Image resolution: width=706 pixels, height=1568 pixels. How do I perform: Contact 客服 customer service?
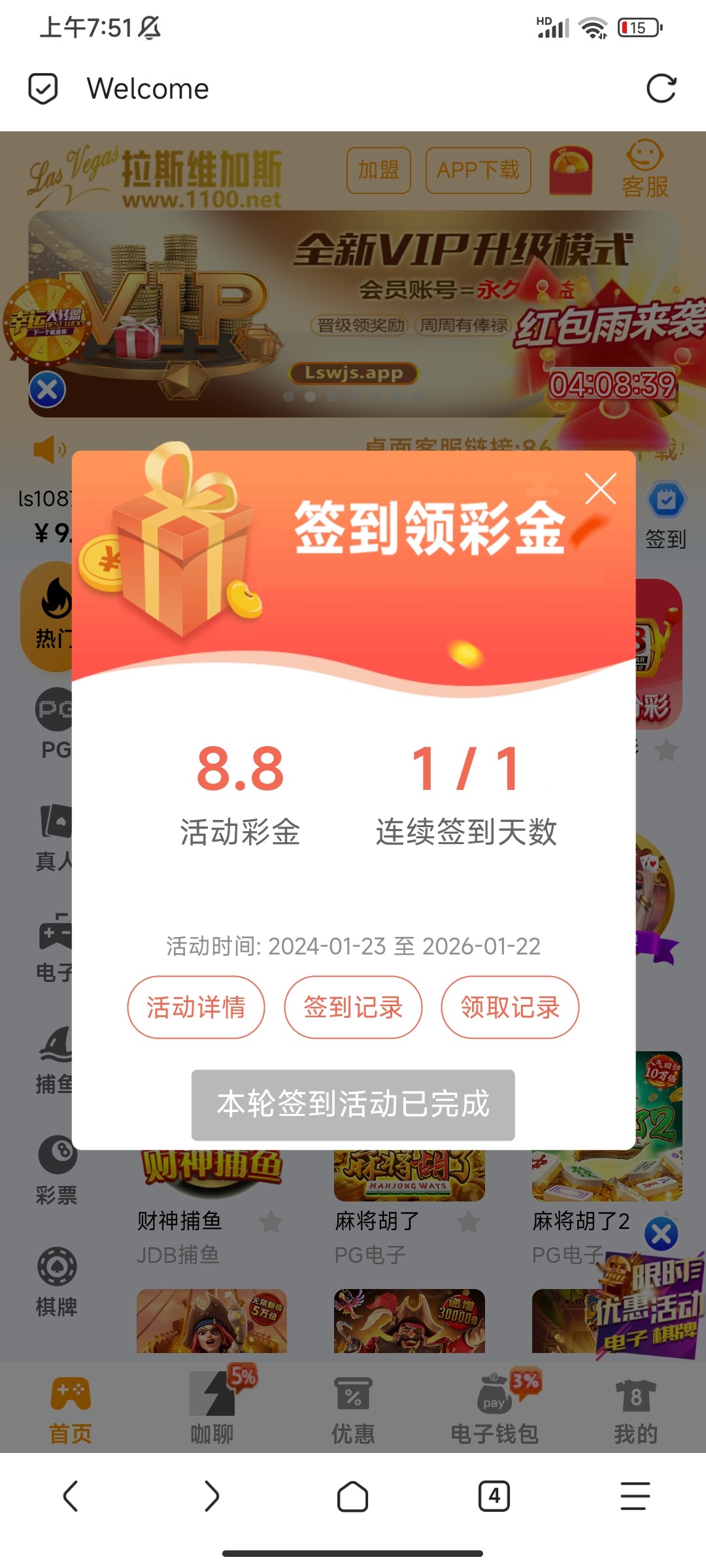click(x=645, y=171)
